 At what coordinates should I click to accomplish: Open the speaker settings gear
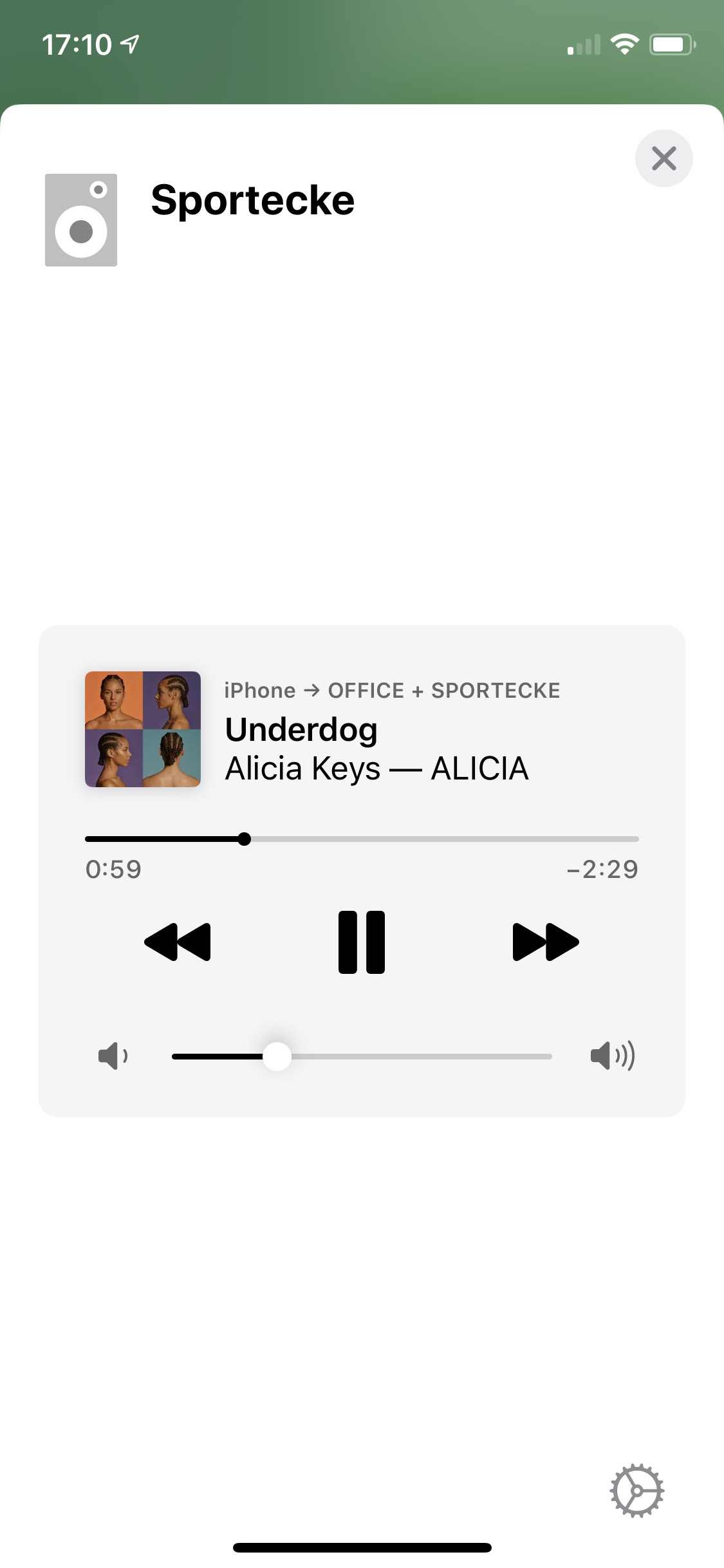(636, 1490)
